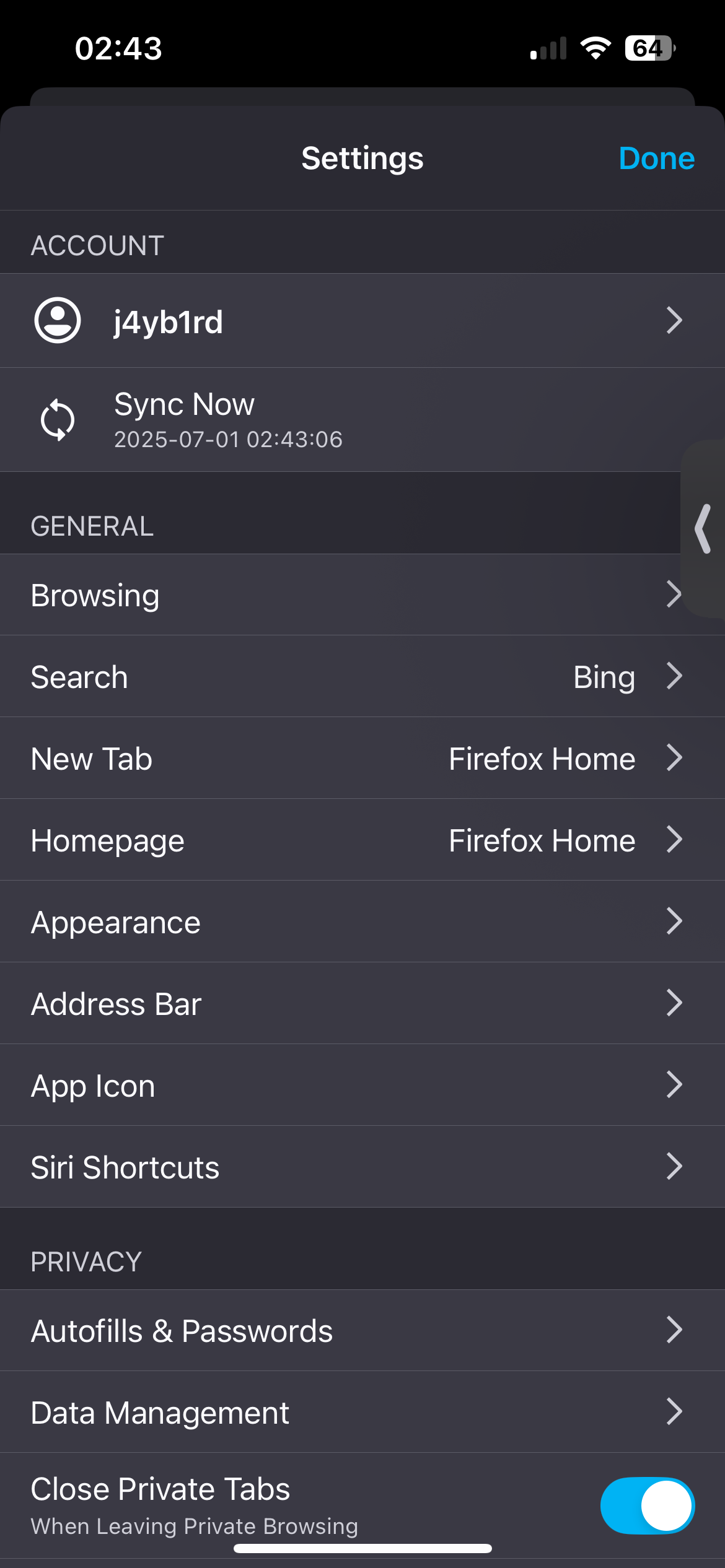This screenshot has width=725, height=1568.
Task: Open Homepage settings
Action: coord(362,840)
